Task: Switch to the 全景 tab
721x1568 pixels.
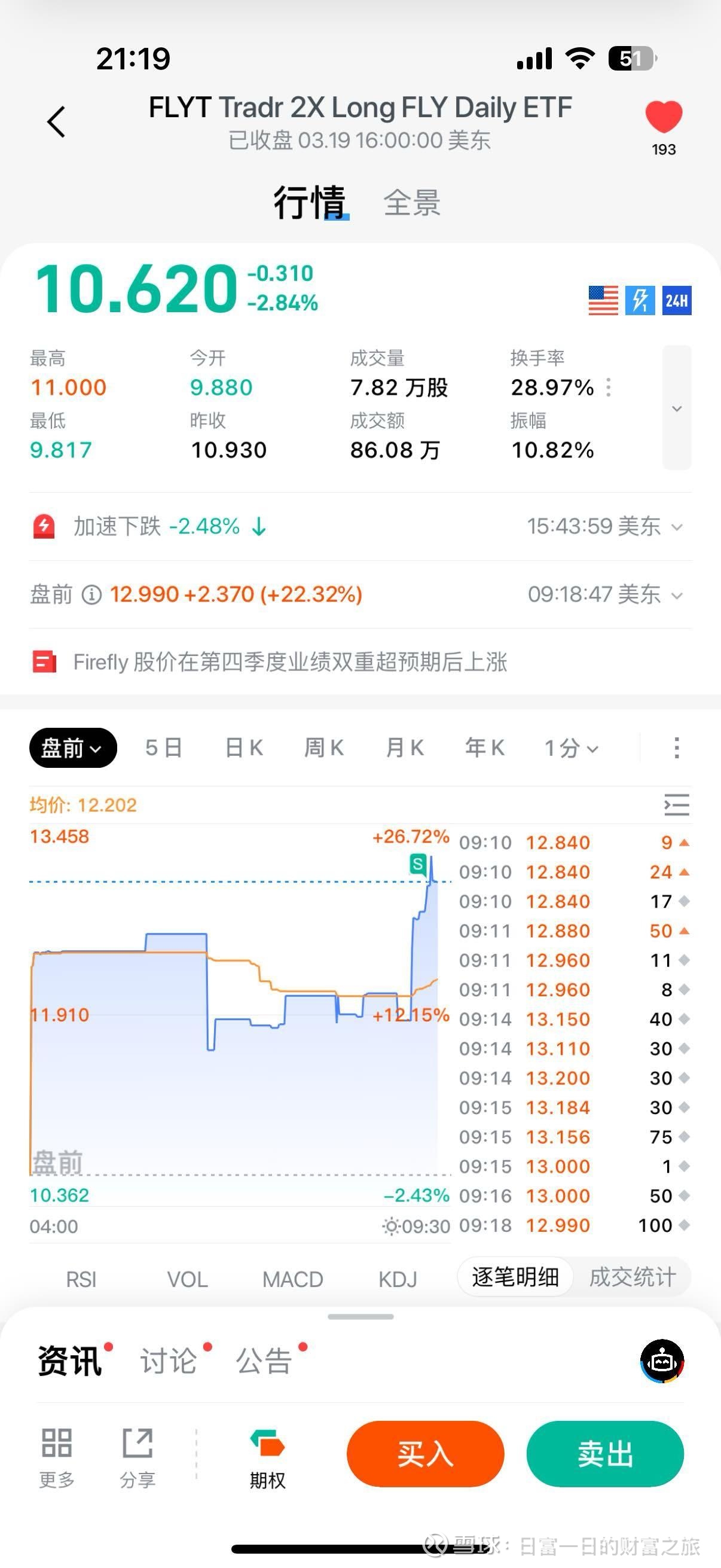Action: click(411, 203)
